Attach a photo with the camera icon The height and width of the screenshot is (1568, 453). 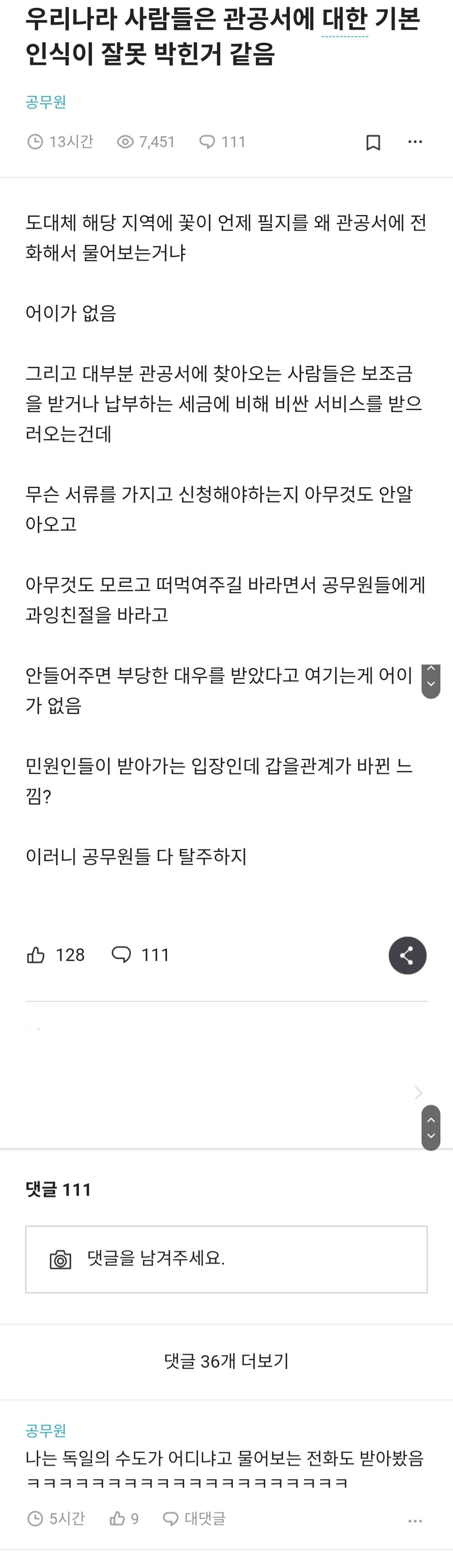(60, 1259)
